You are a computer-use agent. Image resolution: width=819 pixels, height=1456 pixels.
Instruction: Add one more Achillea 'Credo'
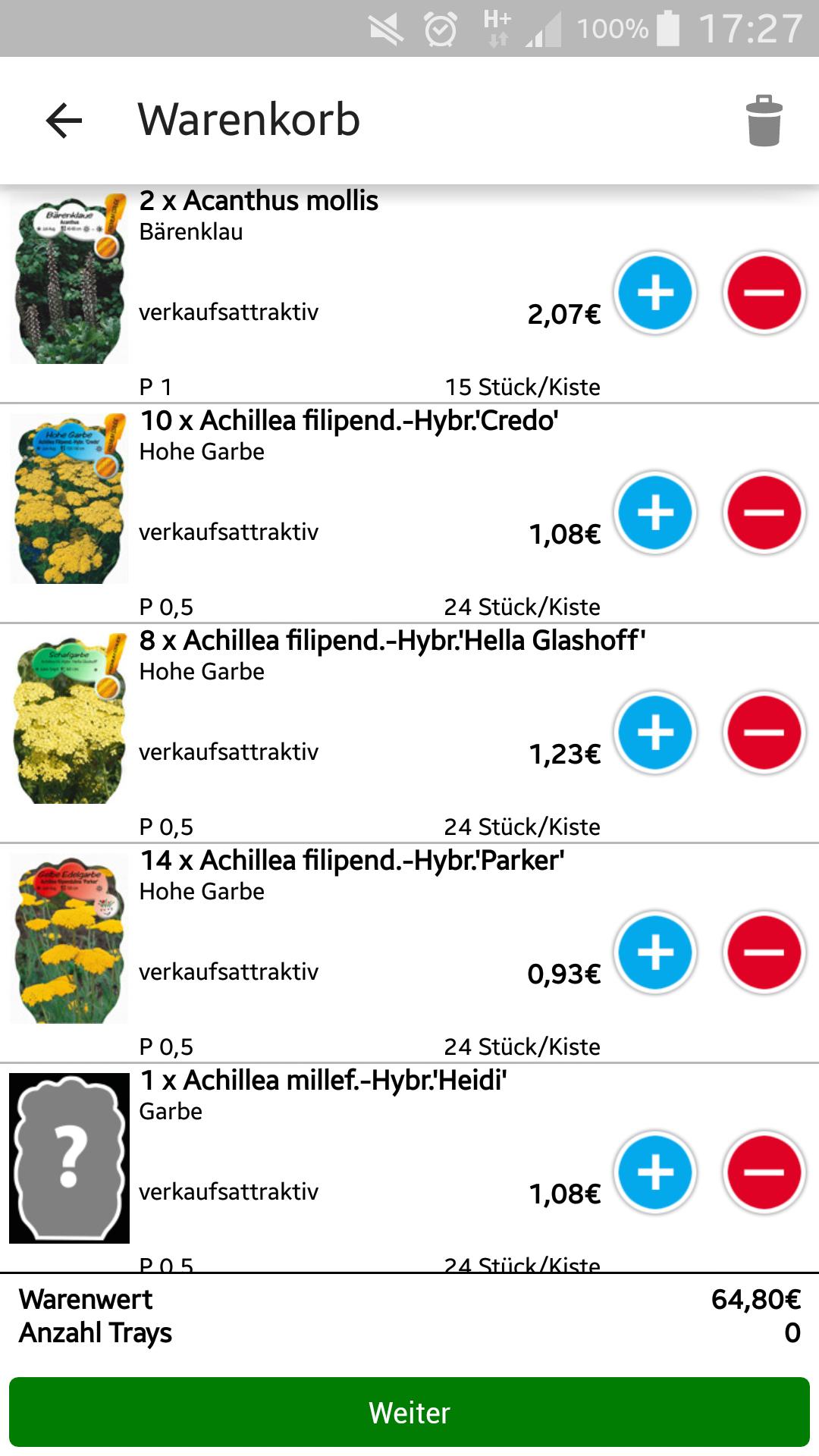[x=655, y=513]
